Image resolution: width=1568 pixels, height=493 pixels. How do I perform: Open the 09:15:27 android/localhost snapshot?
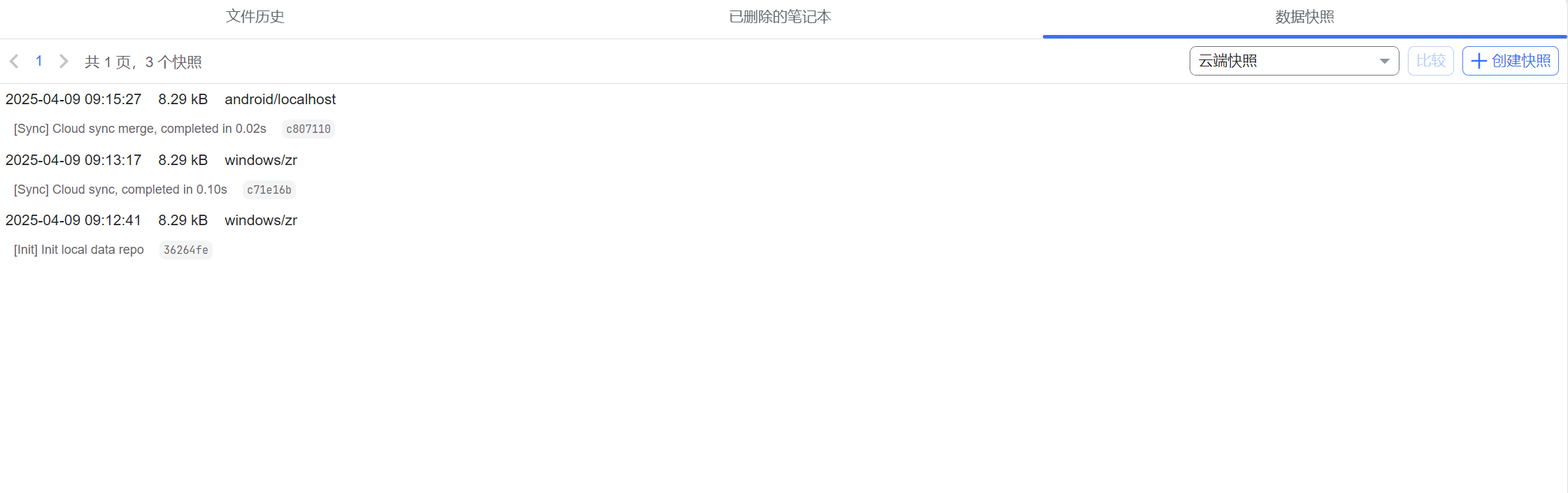pos(171,99)
